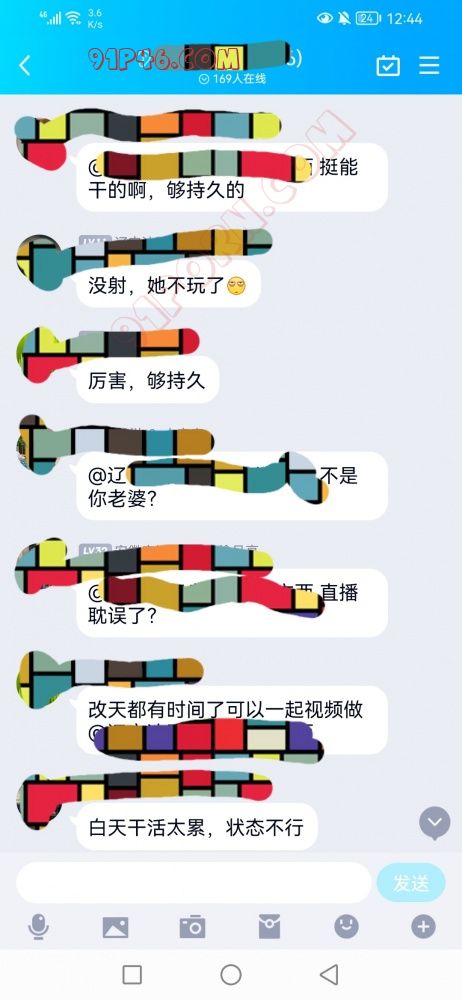Open the group menu icon
This screenshot has width=462, height=1000.
click(x=429, y=66)
